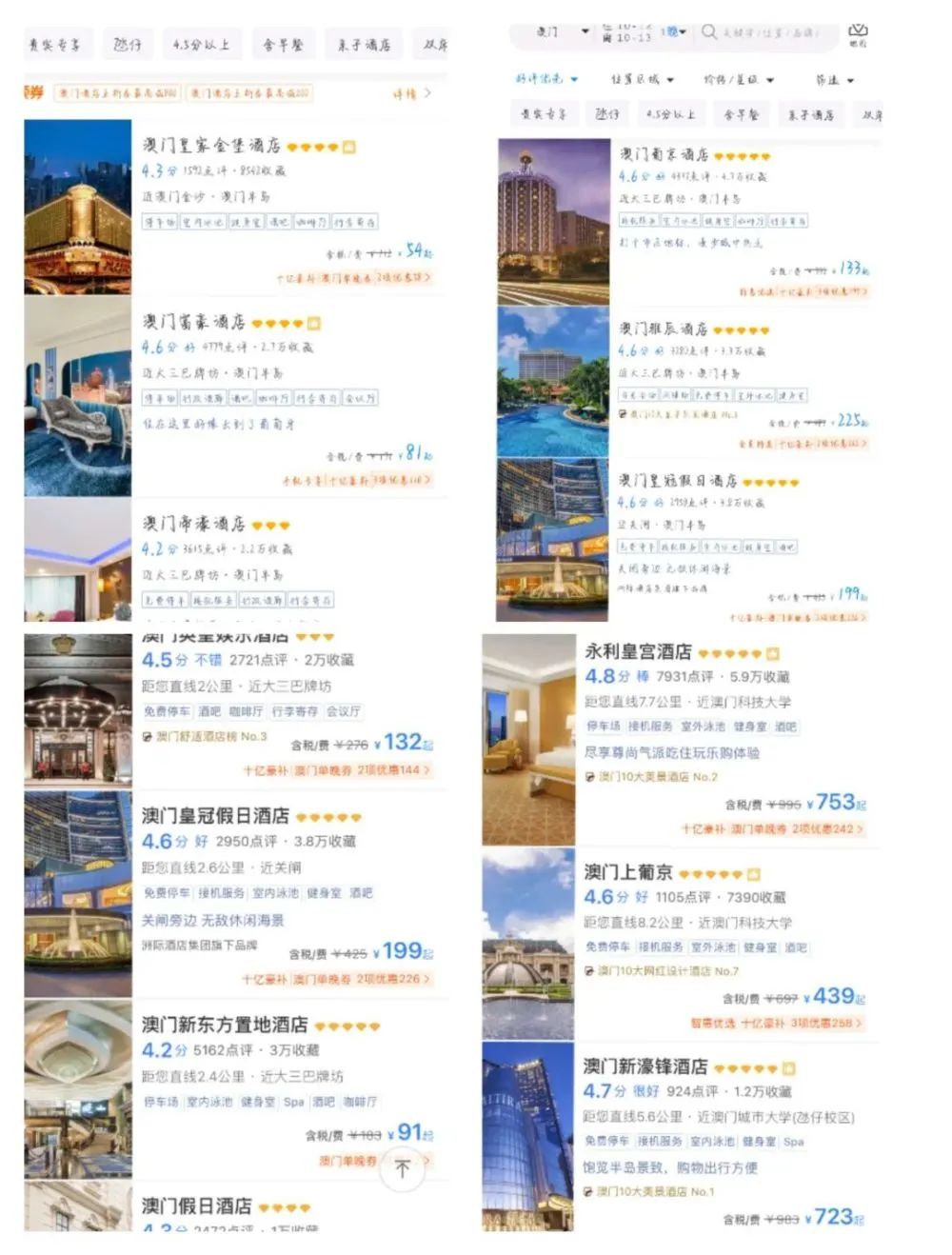Open the 住宿区域 area dropdown

click(x=640, y=79)
